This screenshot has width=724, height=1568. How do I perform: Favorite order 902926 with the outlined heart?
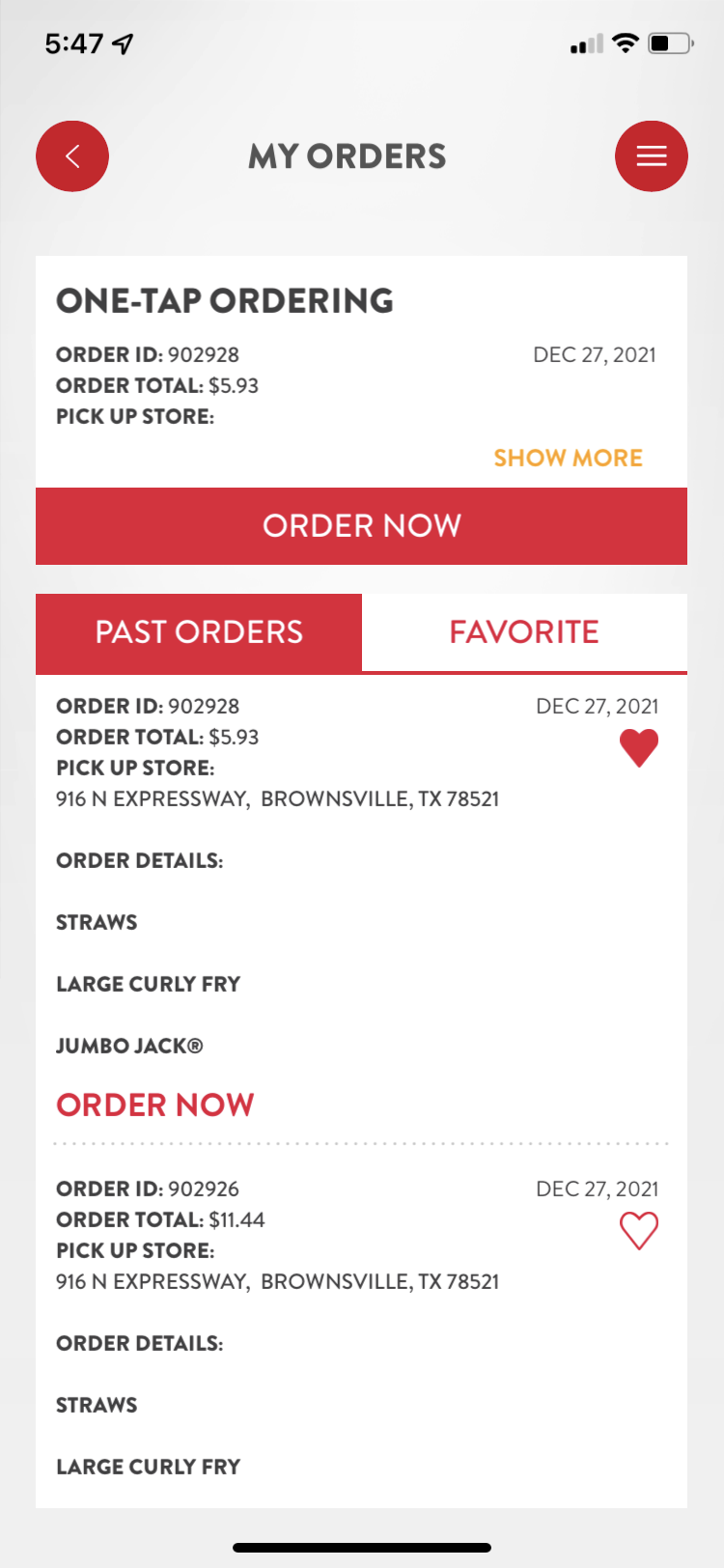[639, 1231]
